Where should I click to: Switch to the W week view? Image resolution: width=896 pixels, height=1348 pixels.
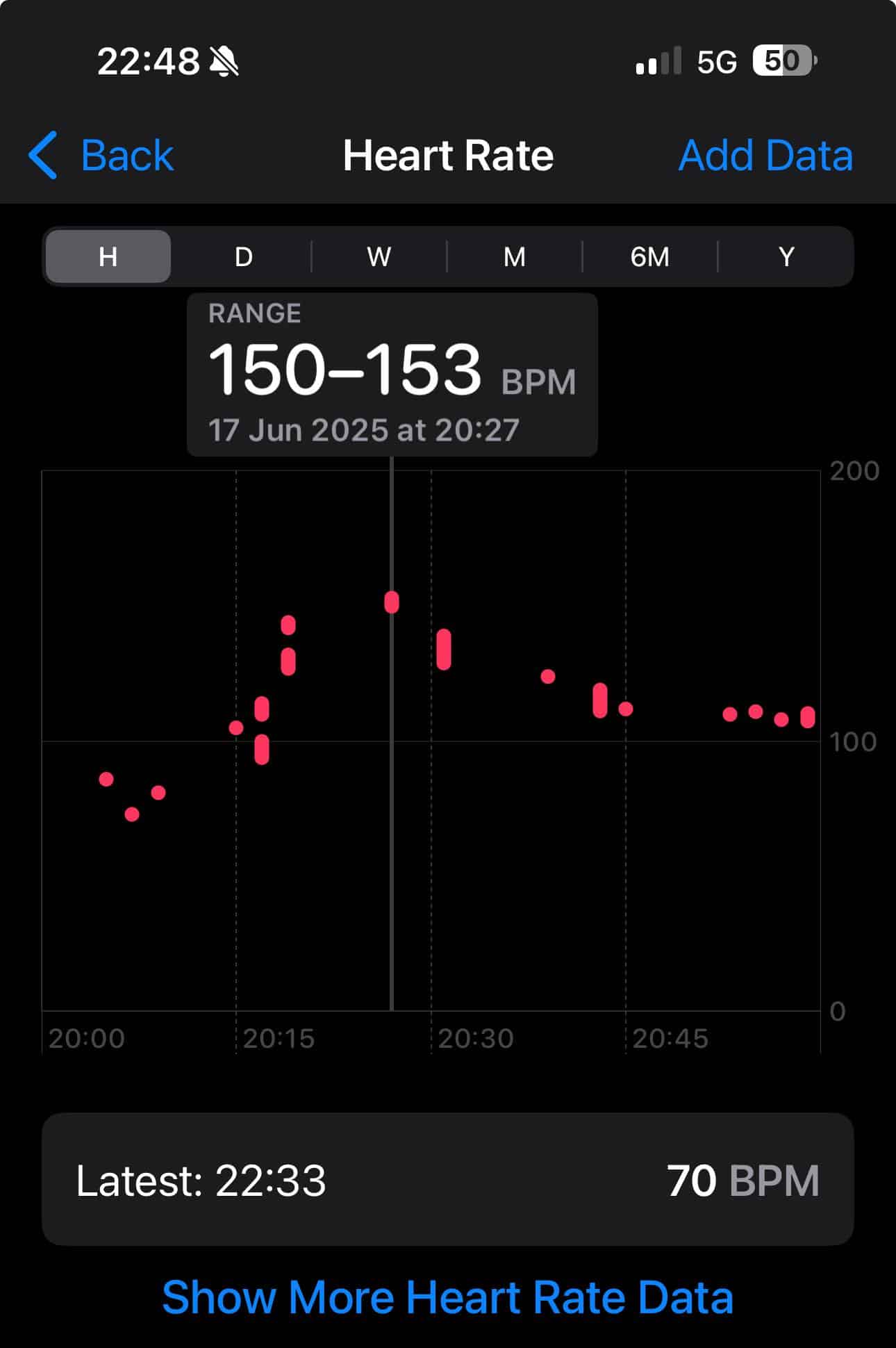point(379,257)
